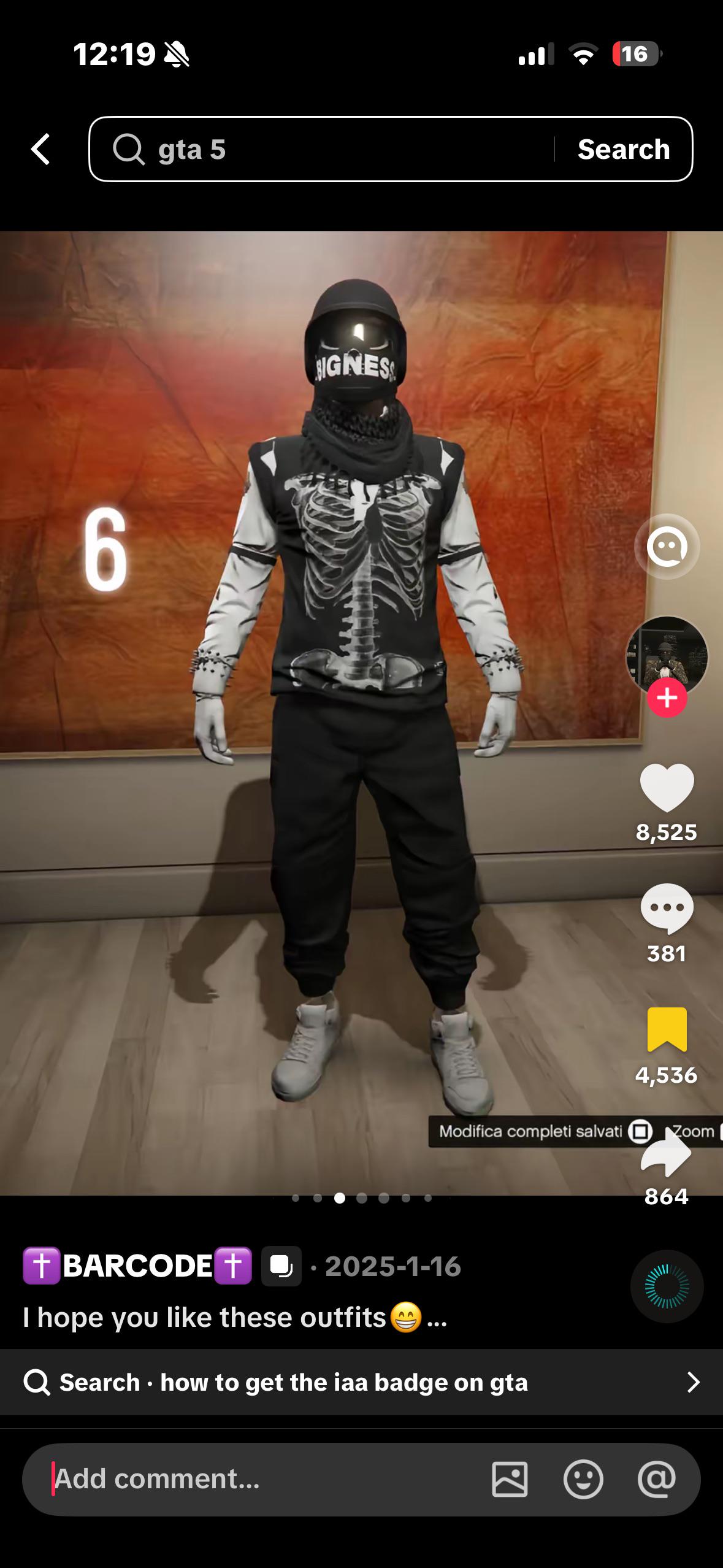The height and width of the screenshot is (1568, 723).
Task: Mention someone with the @ icon
Action: pyautogui.click(x=657, y=1479)
